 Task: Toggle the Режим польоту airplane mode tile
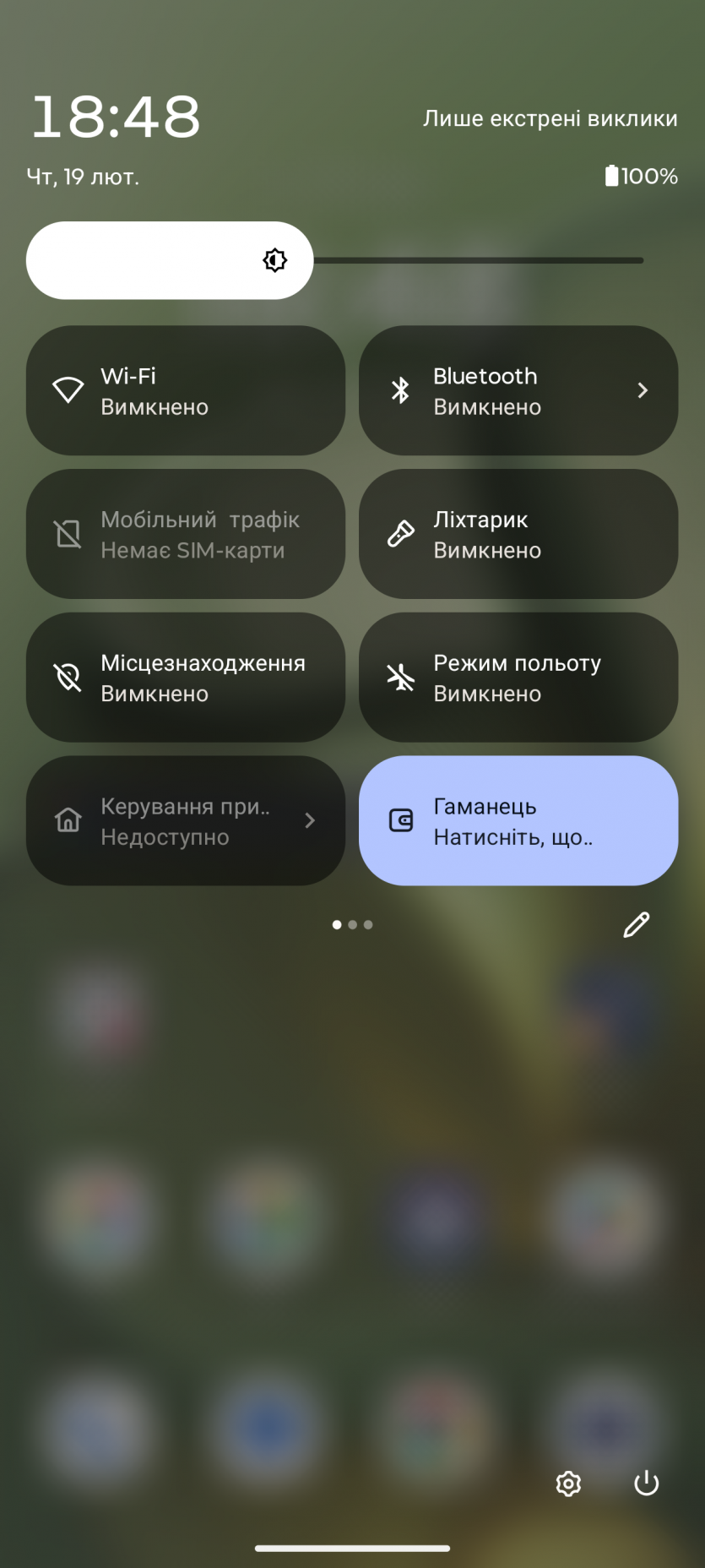[518, 678]
